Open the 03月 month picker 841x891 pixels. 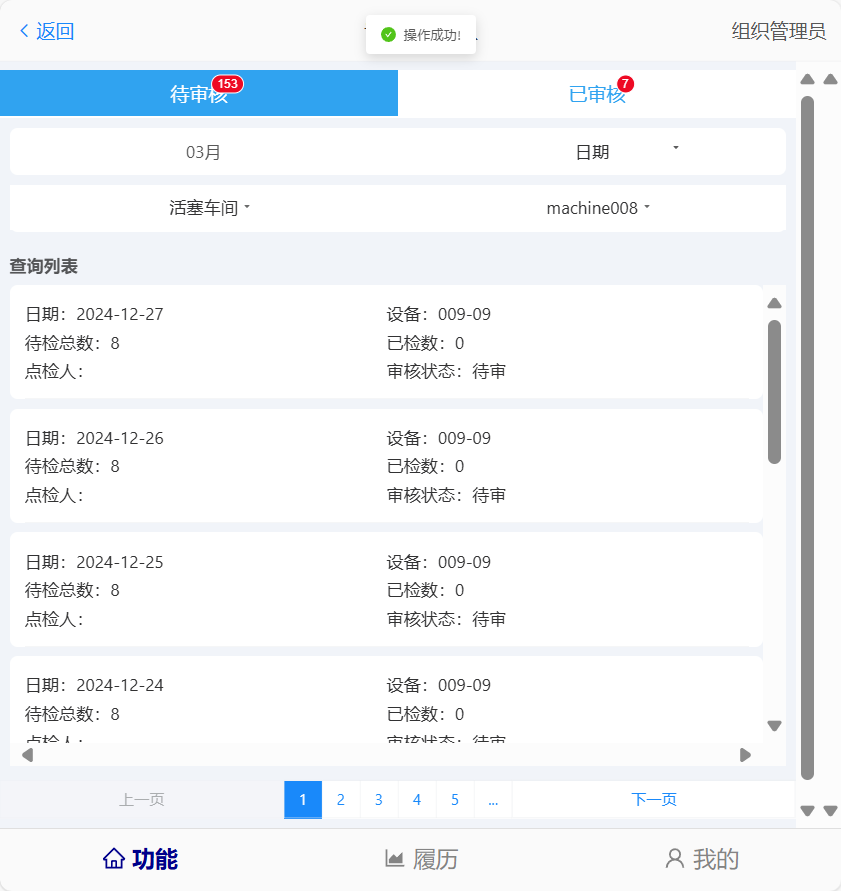click(x=203, y=152)
